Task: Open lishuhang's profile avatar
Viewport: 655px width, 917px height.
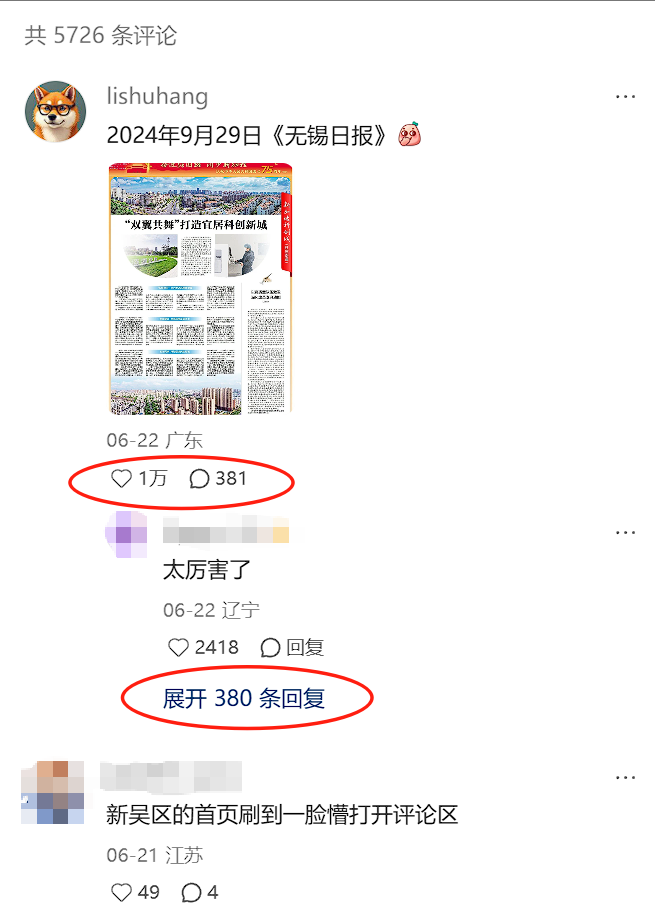Action: (55, 111)
